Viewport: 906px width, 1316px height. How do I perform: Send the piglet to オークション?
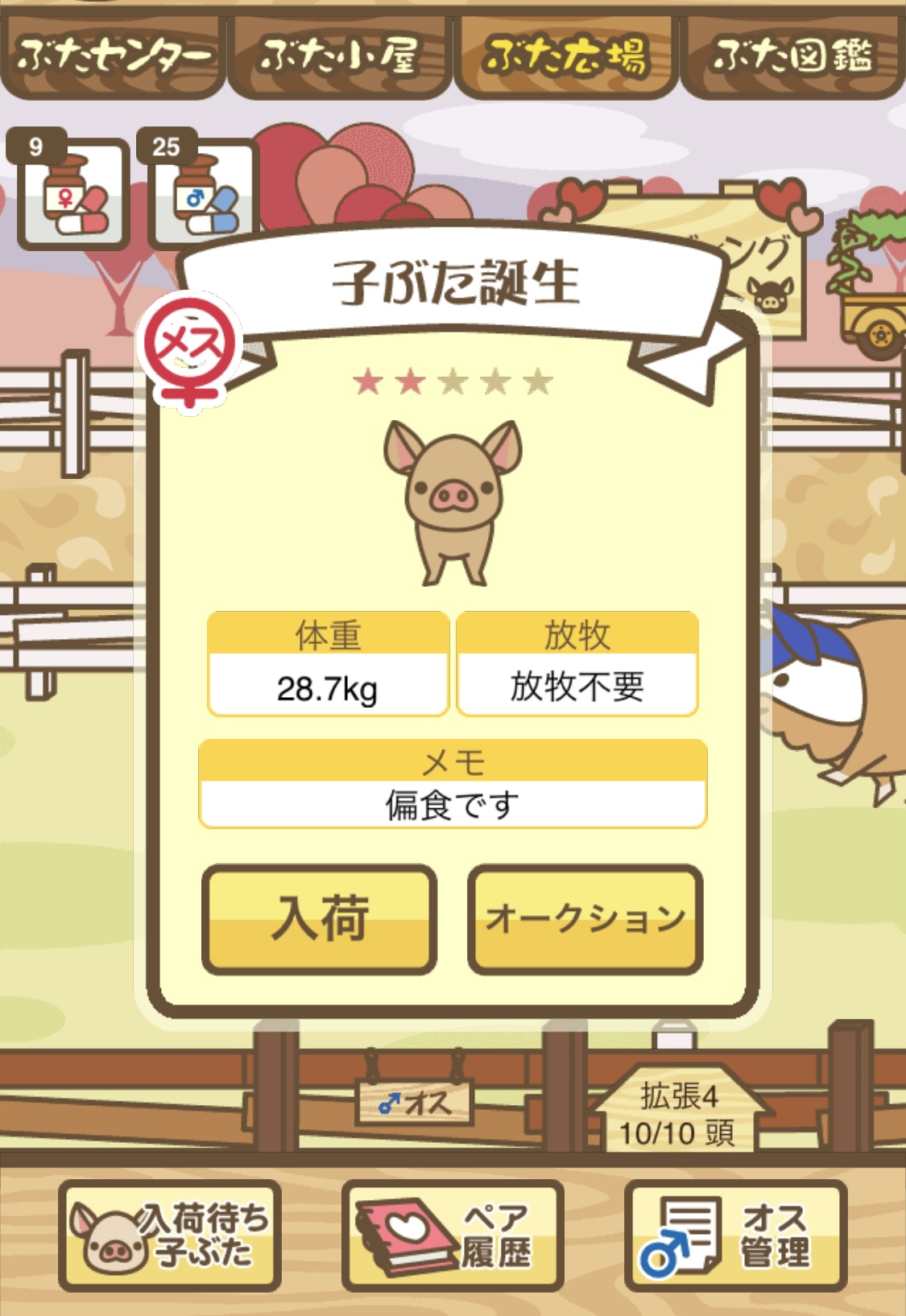585,919
